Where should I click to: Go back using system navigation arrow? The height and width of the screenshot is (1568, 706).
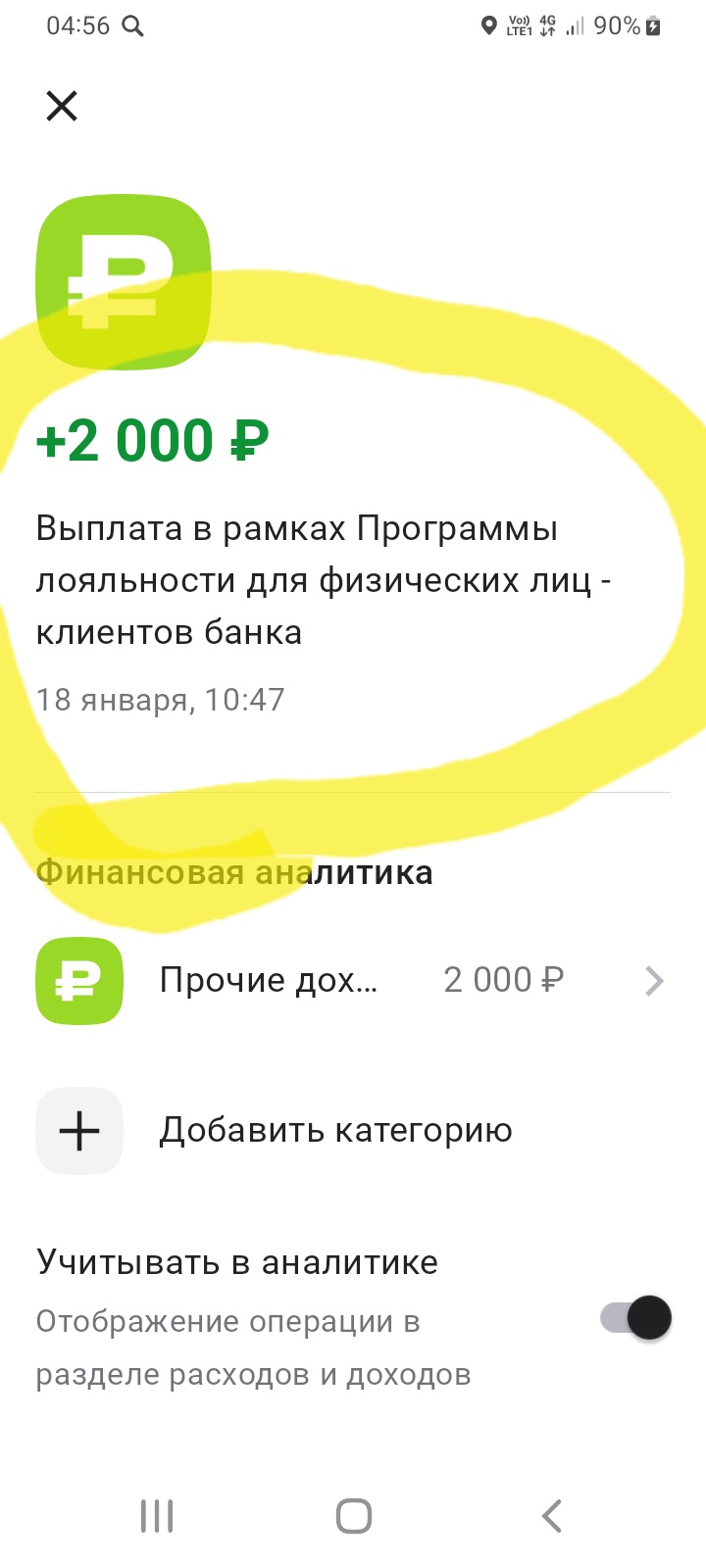click(x=552, y=1516)
